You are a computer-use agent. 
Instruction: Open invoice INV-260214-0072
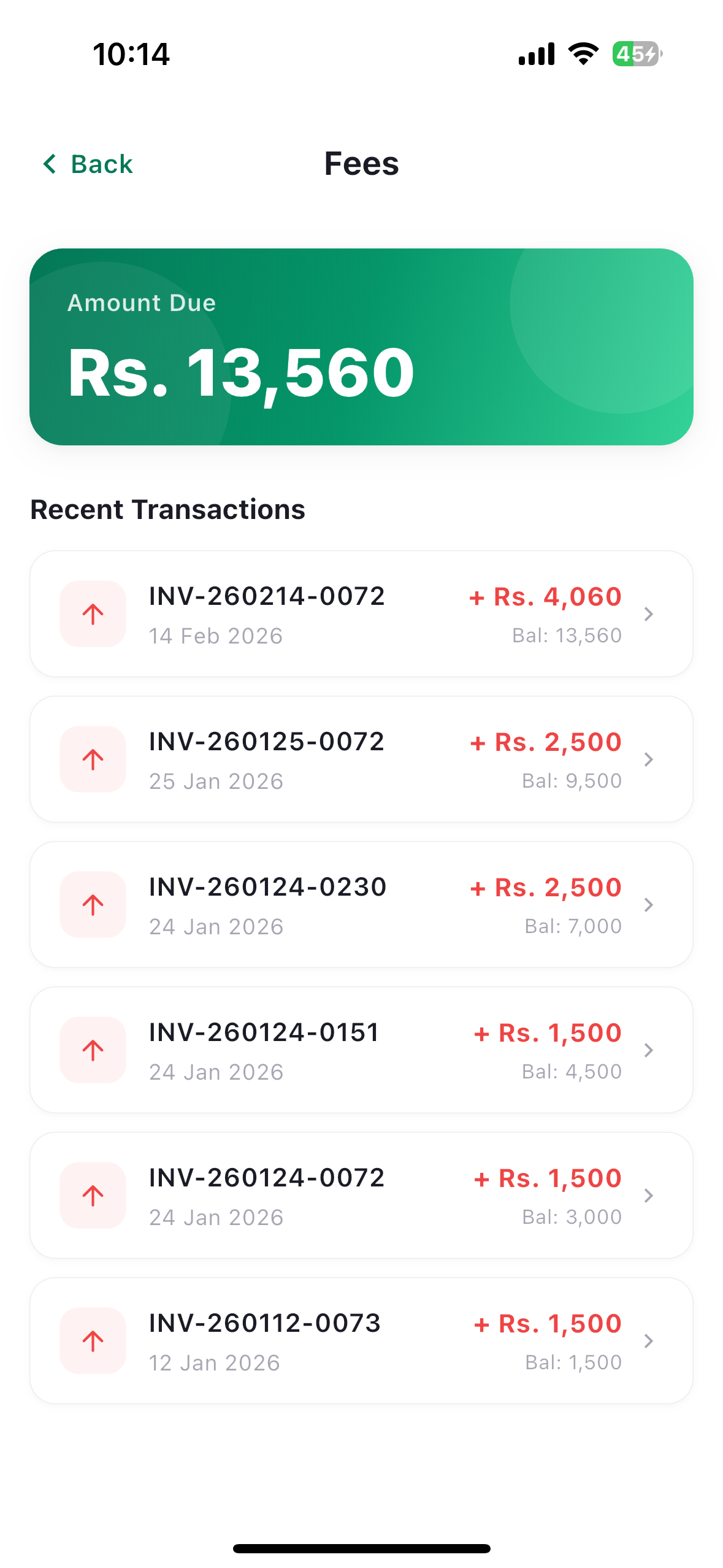tap(361, 613)
